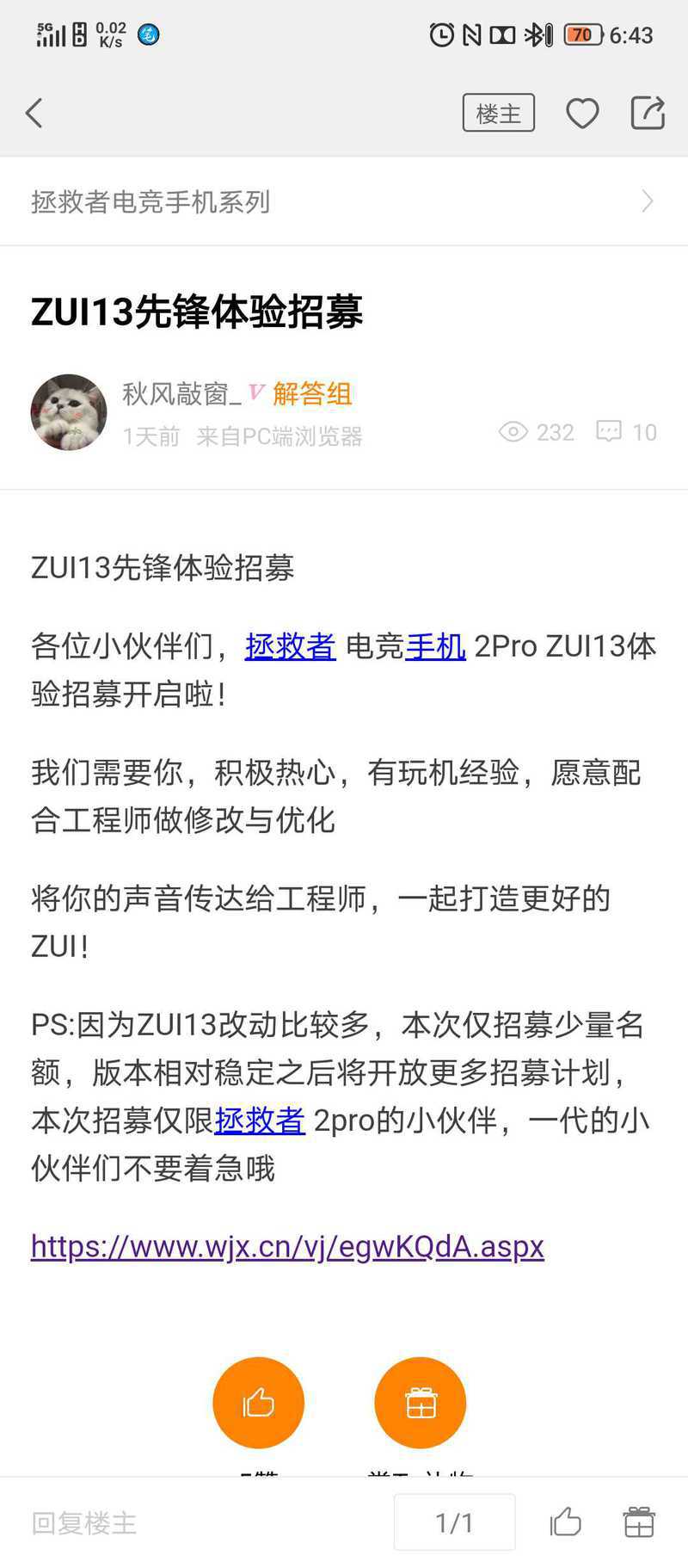Open the 拯救者电竞手机系列 forum section

coord(344,201)
